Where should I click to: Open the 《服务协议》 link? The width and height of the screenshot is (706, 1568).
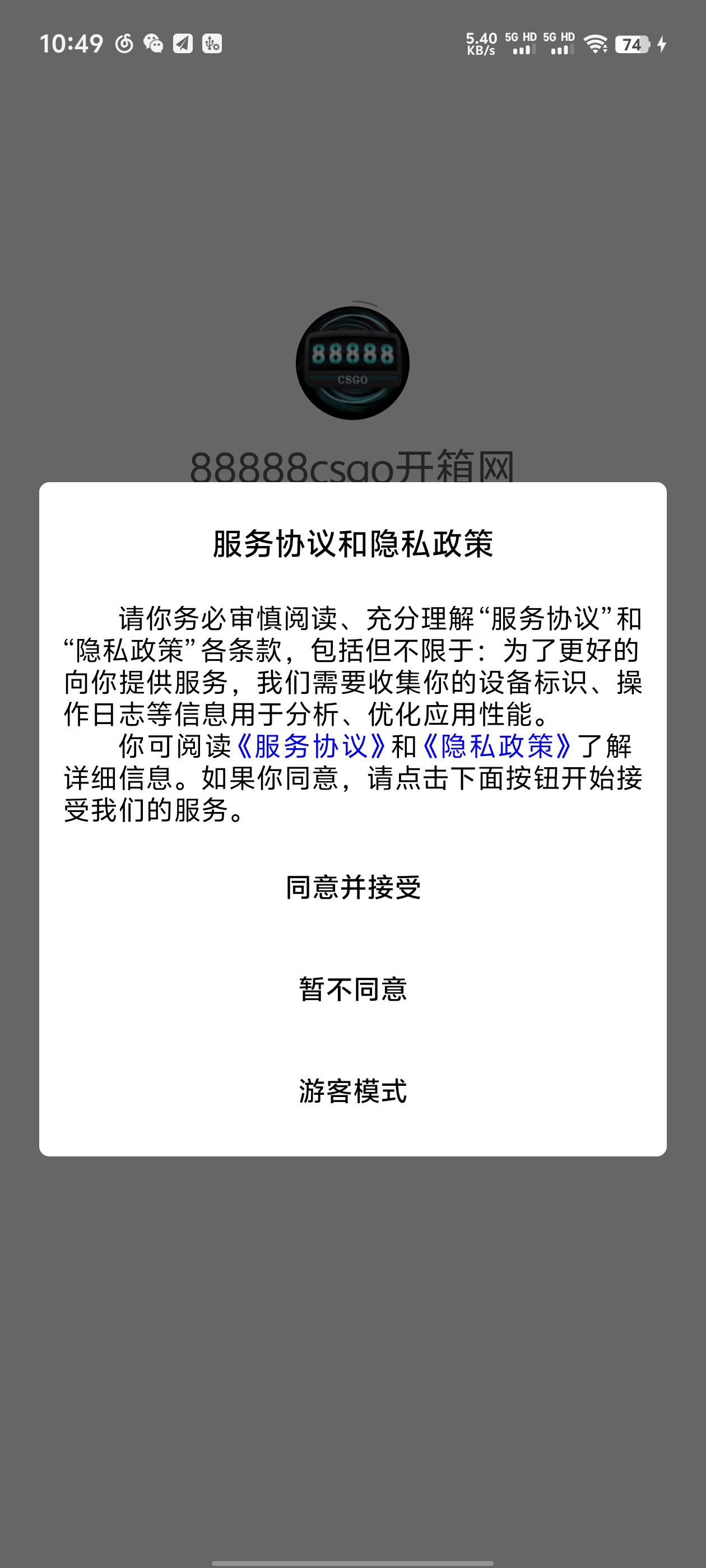coord(312,746)
